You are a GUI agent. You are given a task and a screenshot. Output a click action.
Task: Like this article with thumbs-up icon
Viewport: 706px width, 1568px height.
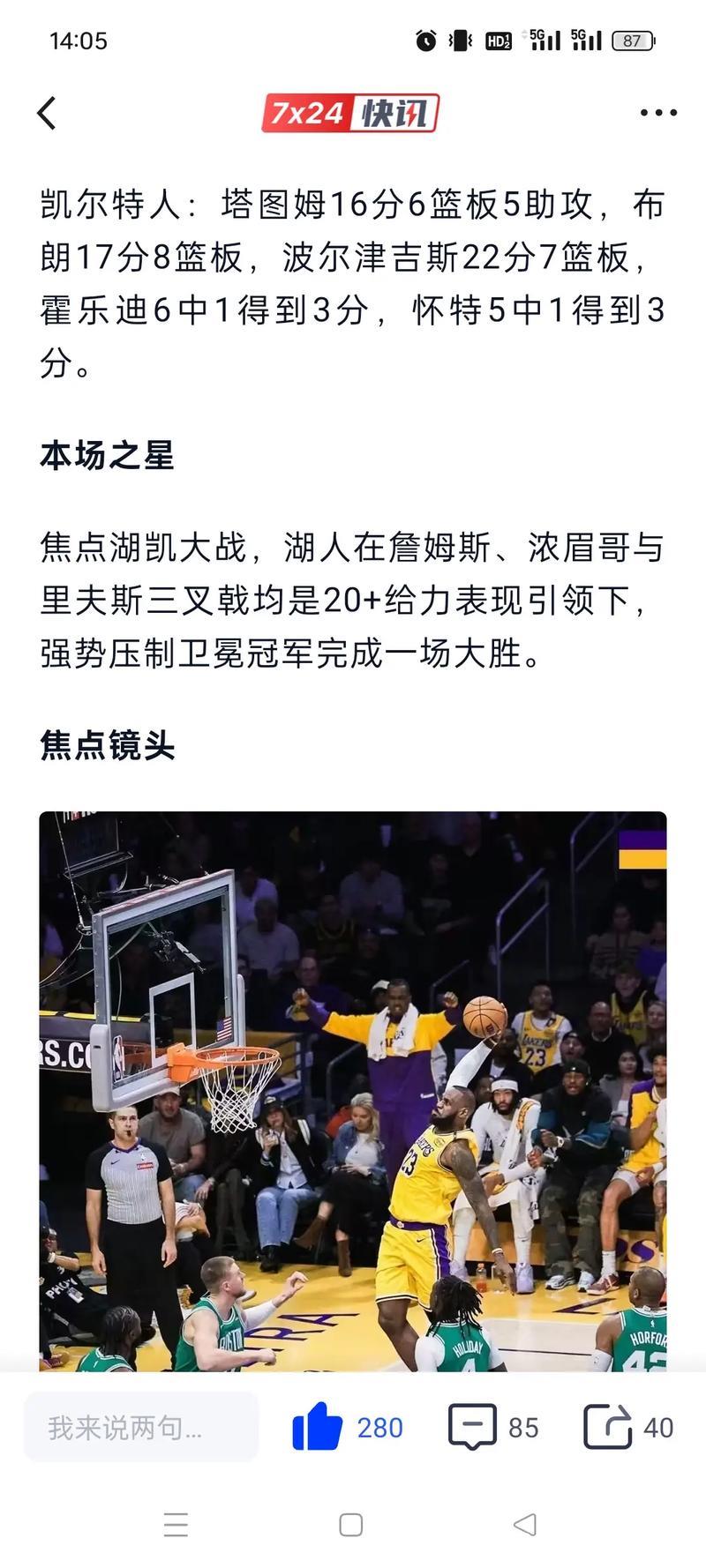click(x=318, y=1426)
